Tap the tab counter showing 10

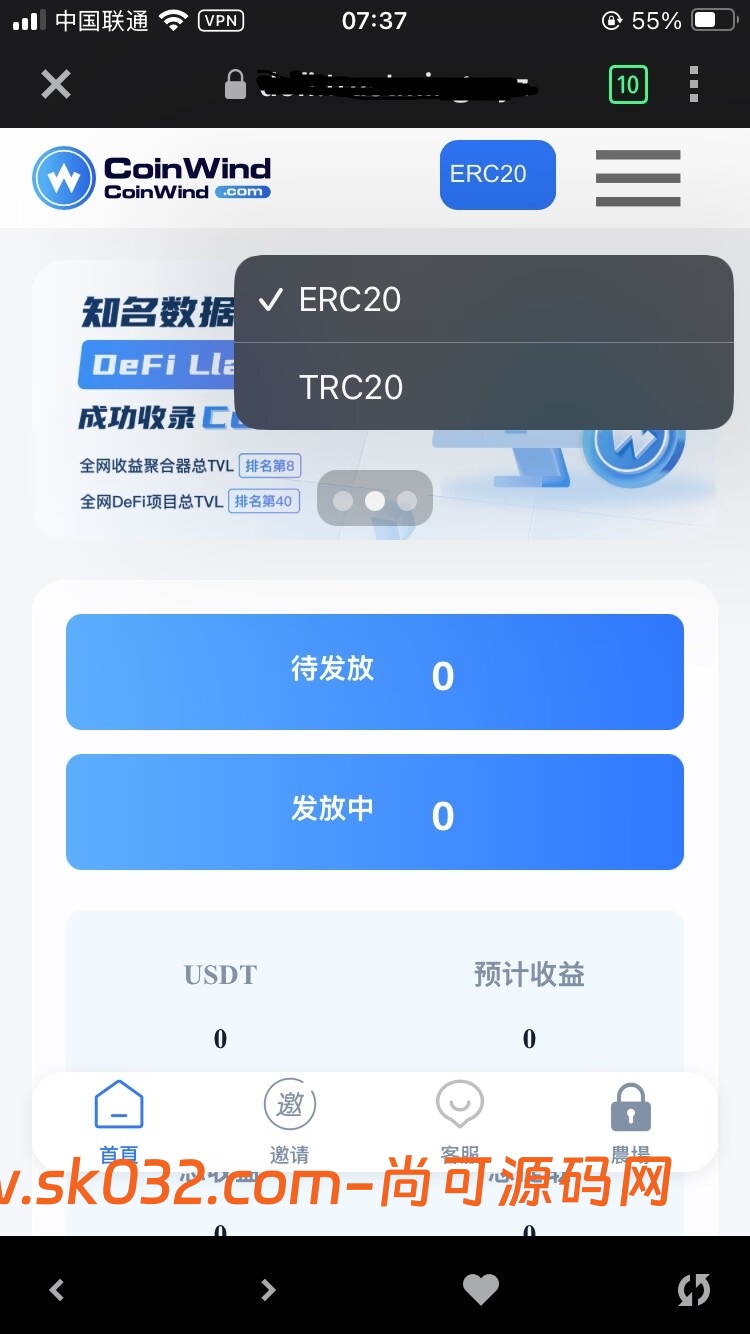click(x=627, y=85)
